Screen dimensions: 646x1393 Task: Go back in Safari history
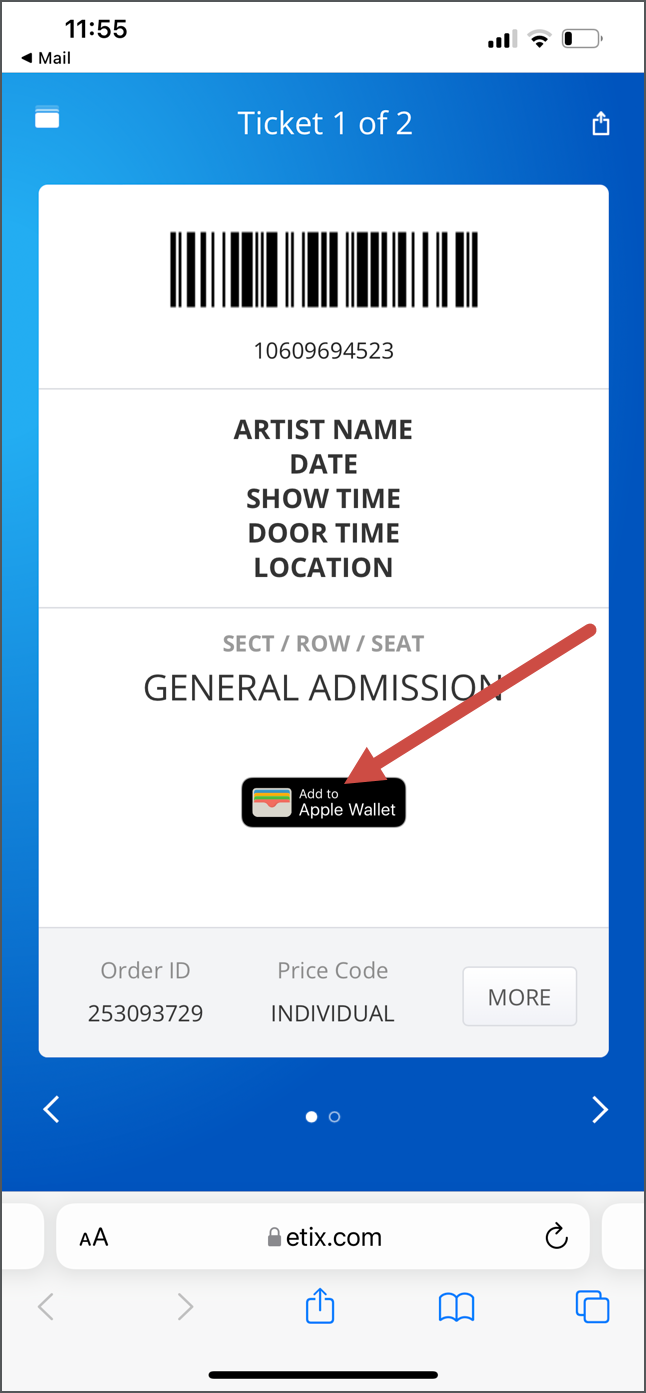[x=45, y=1306]
